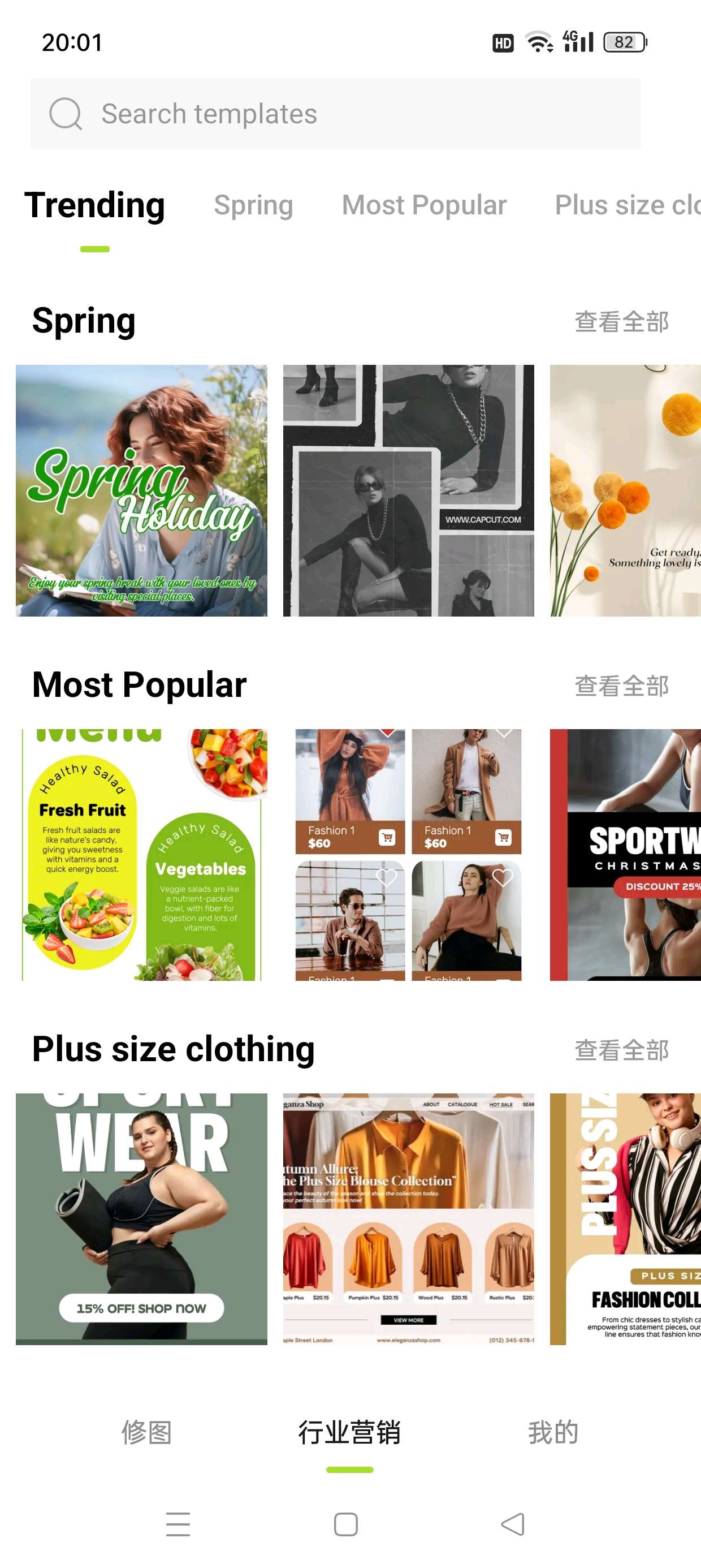Open the Plus Size Blouse Collection template
Image resolution: width=701 pixels, height=1568 pixels.
click(408, 1219)
